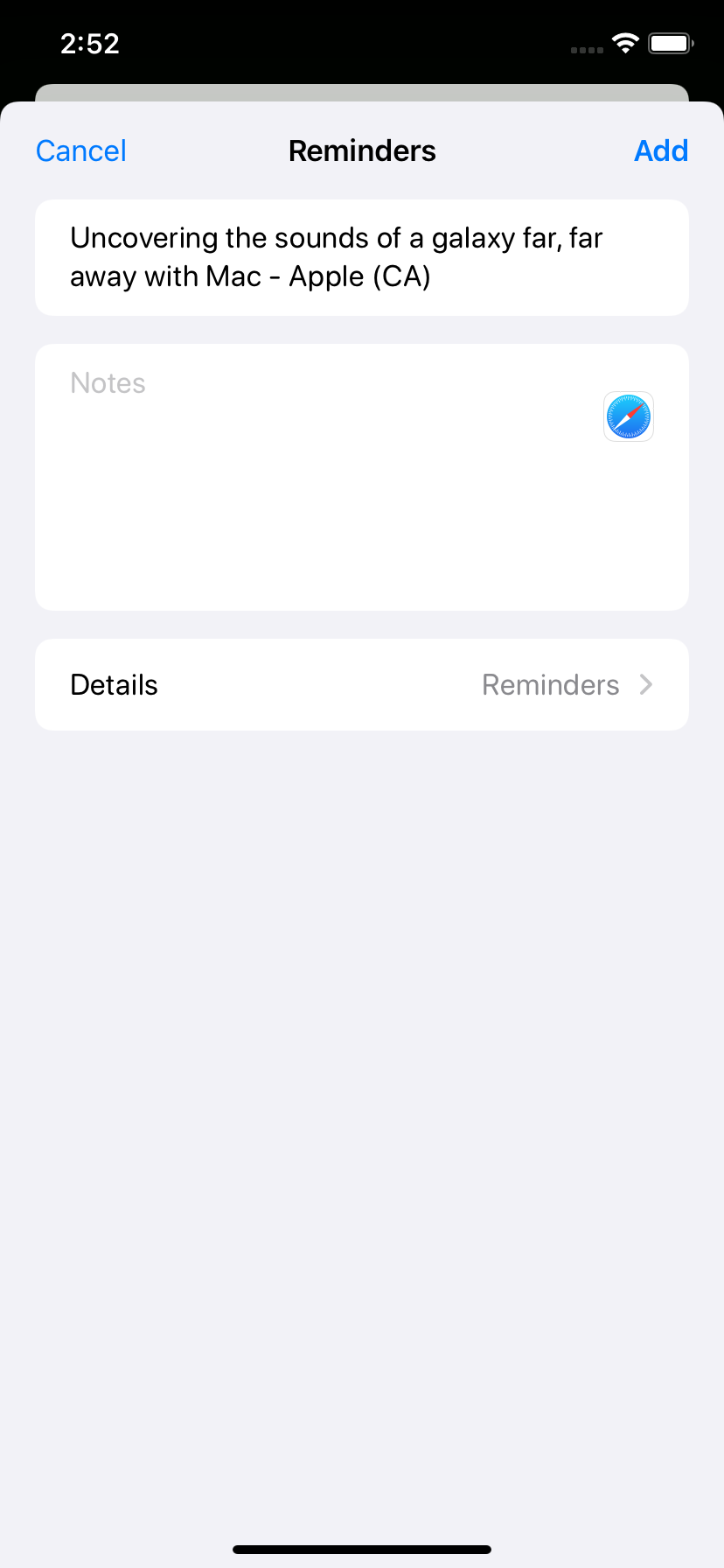Open the Details row
Screen dimensions: 724x1568
pos(362,684)
